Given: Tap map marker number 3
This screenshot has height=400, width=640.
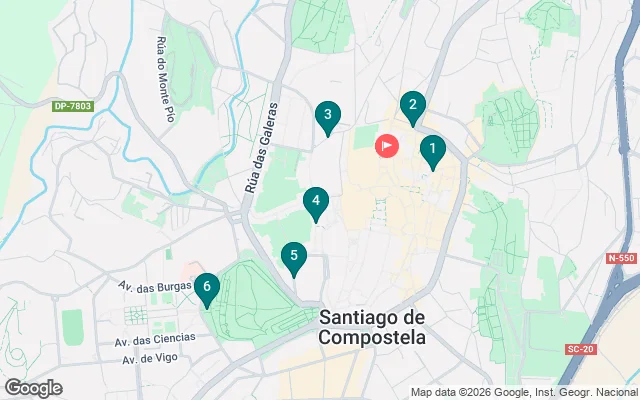Looking at the screenshot, I should (x=327, y=117).
